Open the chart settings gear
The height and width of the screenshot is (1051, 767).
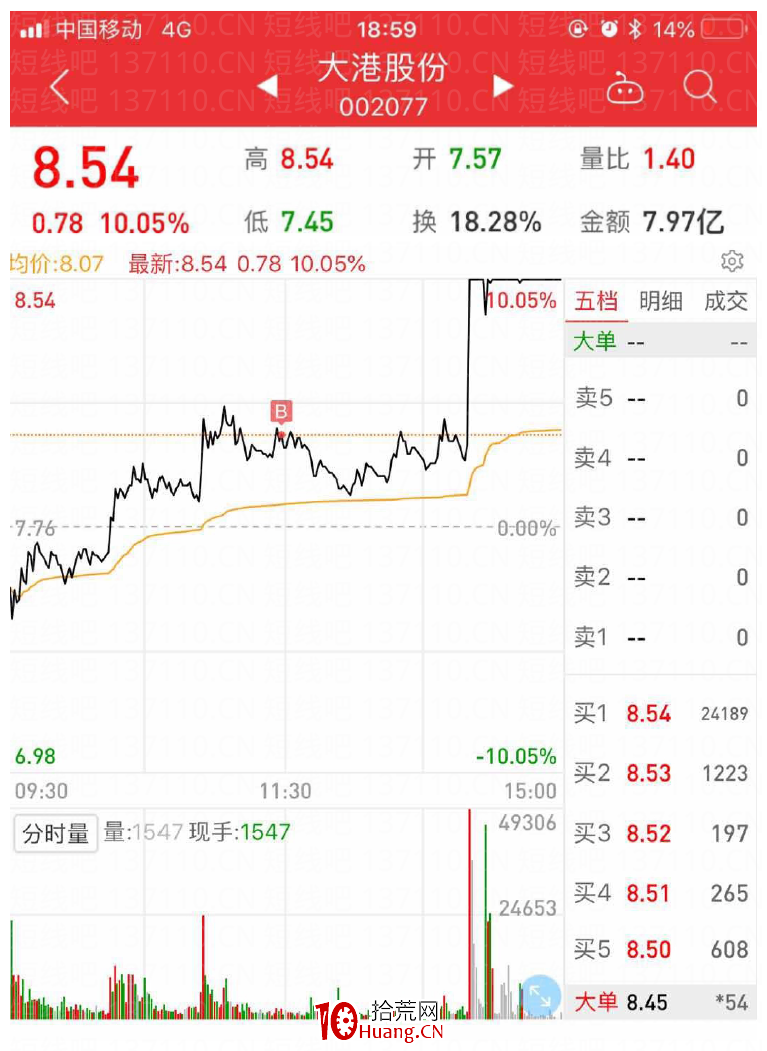pyautogui.click(x=733, y=261)
